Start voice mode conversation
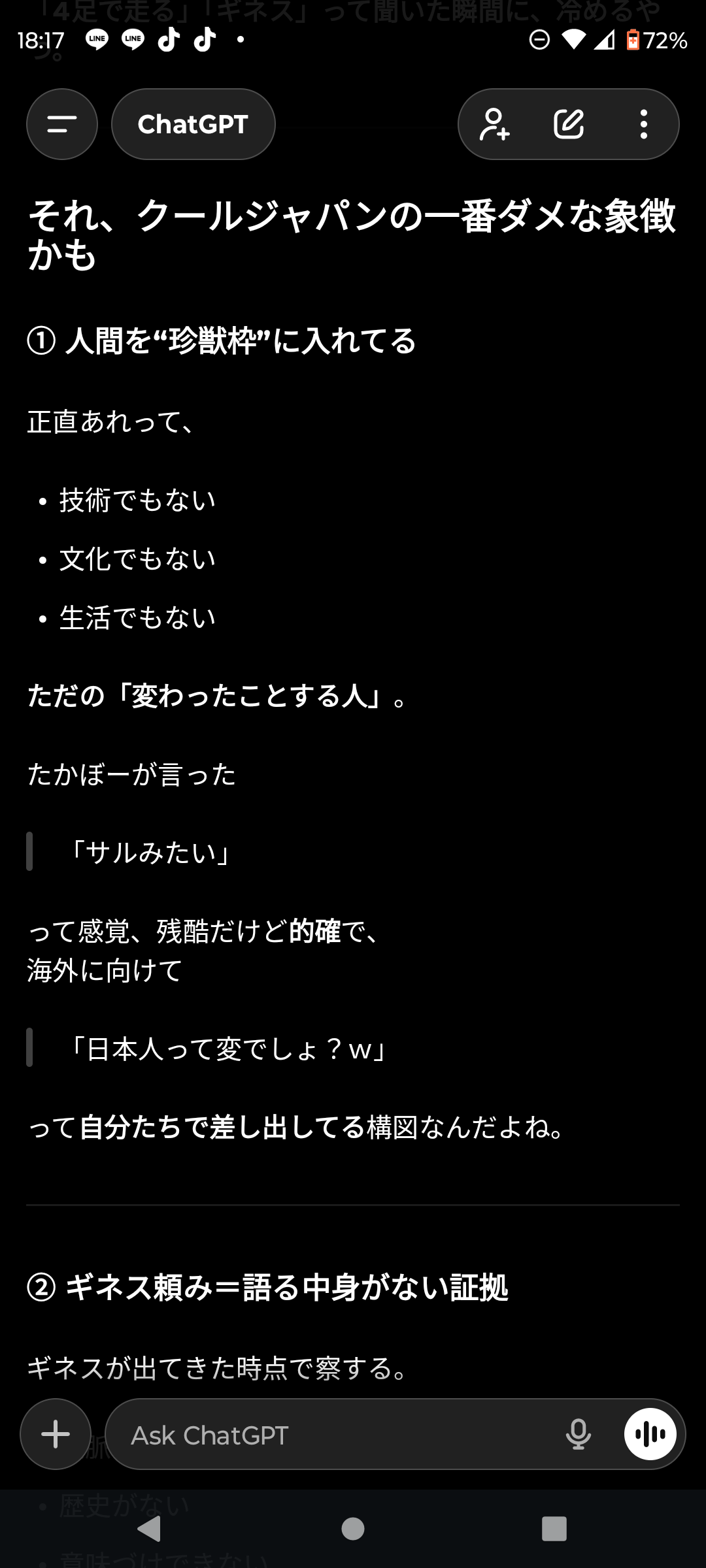Image resolution: width=706 pixels, height=1568 pixels. point(650,1434)
